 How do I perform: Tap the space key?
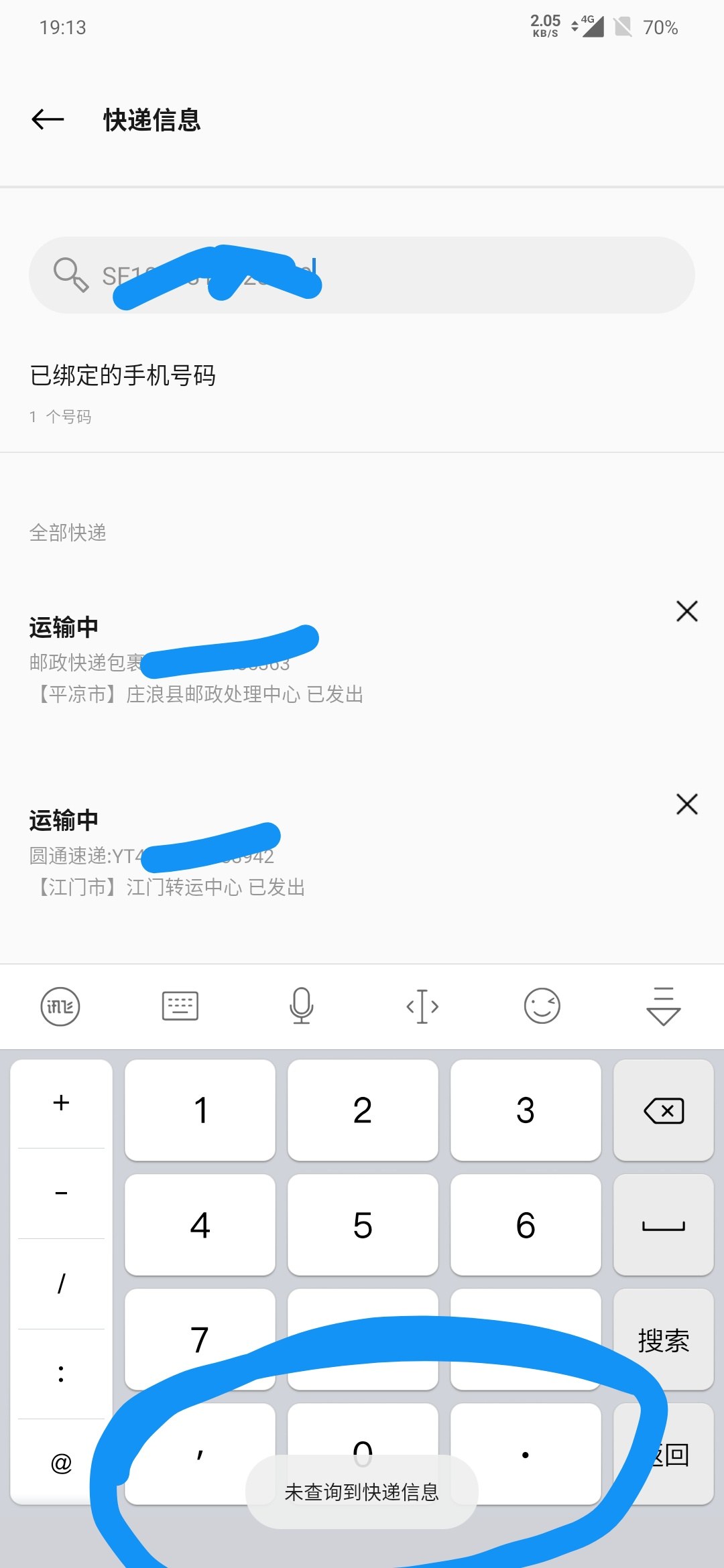[663, 1225]
